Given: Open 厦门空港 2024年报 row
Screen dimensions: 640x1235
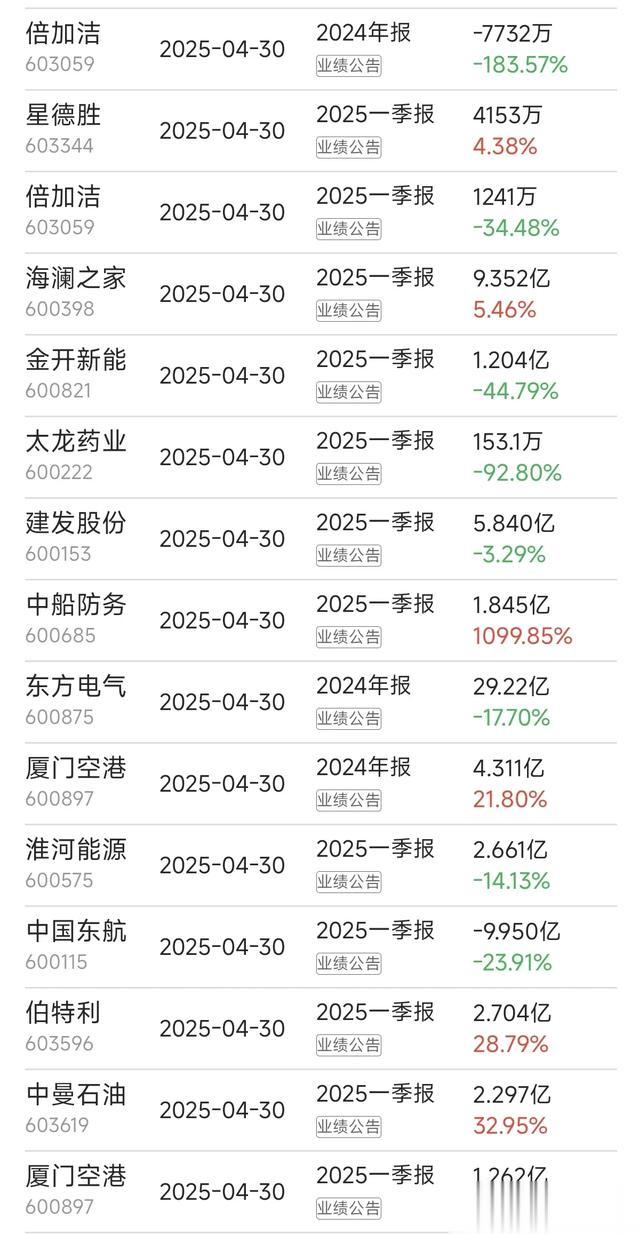Looking at the screenshot, I should [x=320, y=785].
